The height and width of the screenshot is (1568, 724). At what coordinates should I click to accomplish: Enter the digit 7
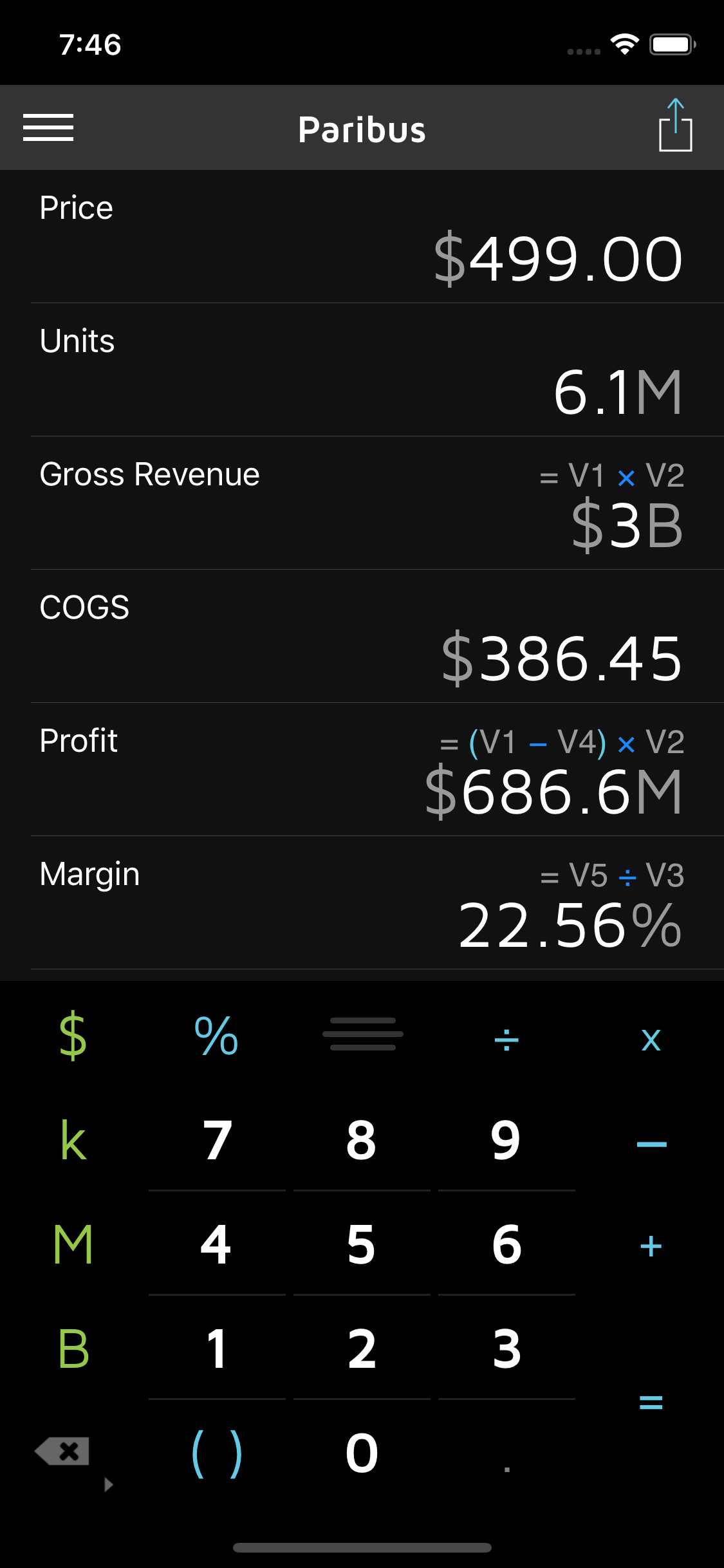pyautogui.click(x=217, y=1140)
